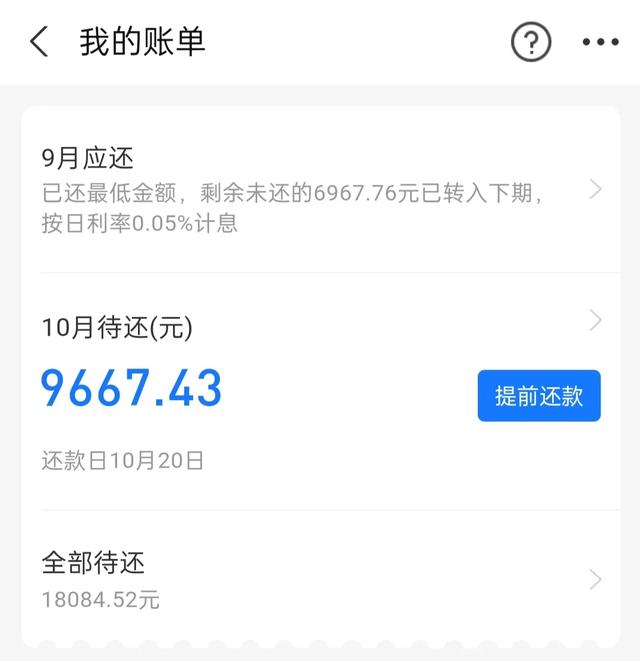Viewport: 640px width, 661px height.
Task: Open the 10月待还 bill details
Action: pyautogui.click(x=320, y=325)
